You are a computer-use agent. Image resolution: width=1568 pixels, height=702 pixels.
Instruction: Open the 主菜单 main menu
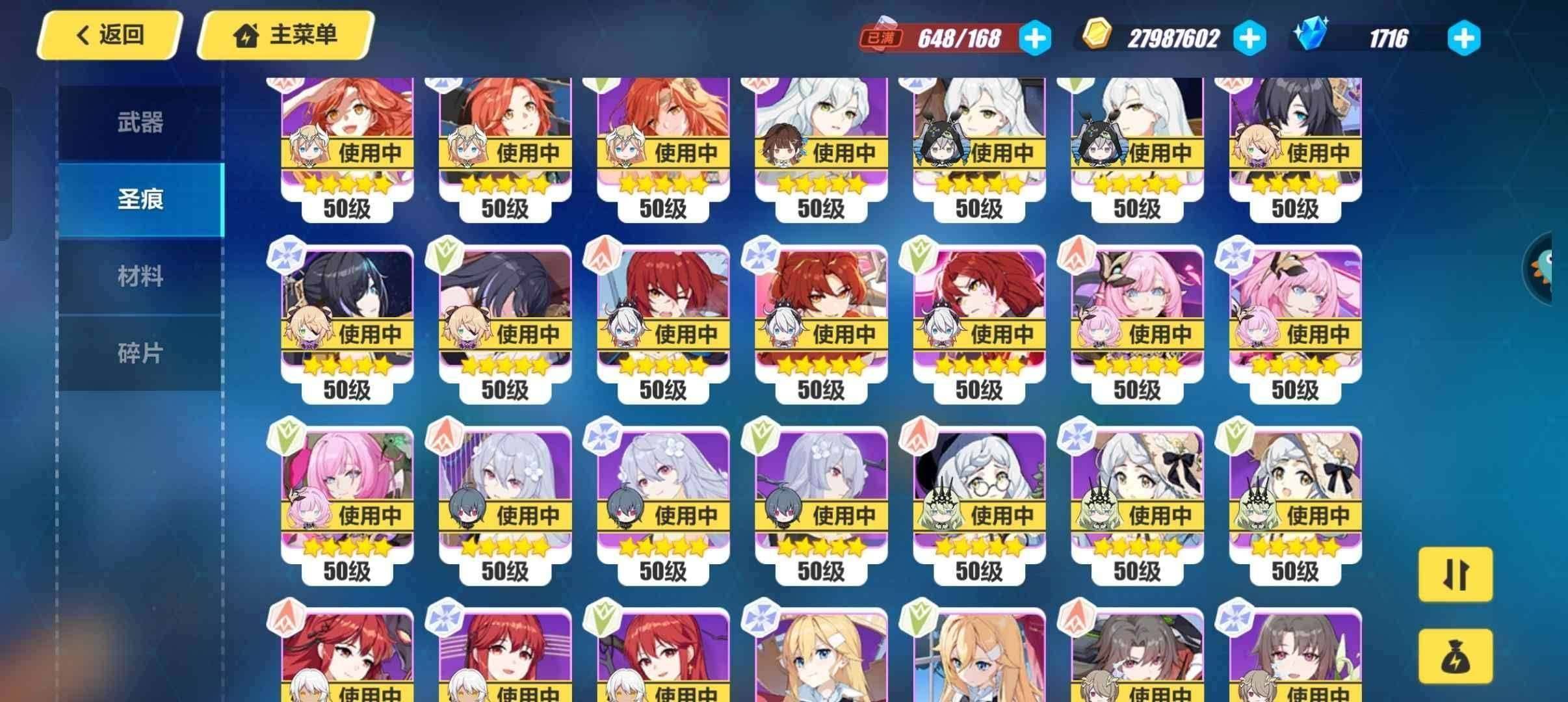[x=286, y=35]
